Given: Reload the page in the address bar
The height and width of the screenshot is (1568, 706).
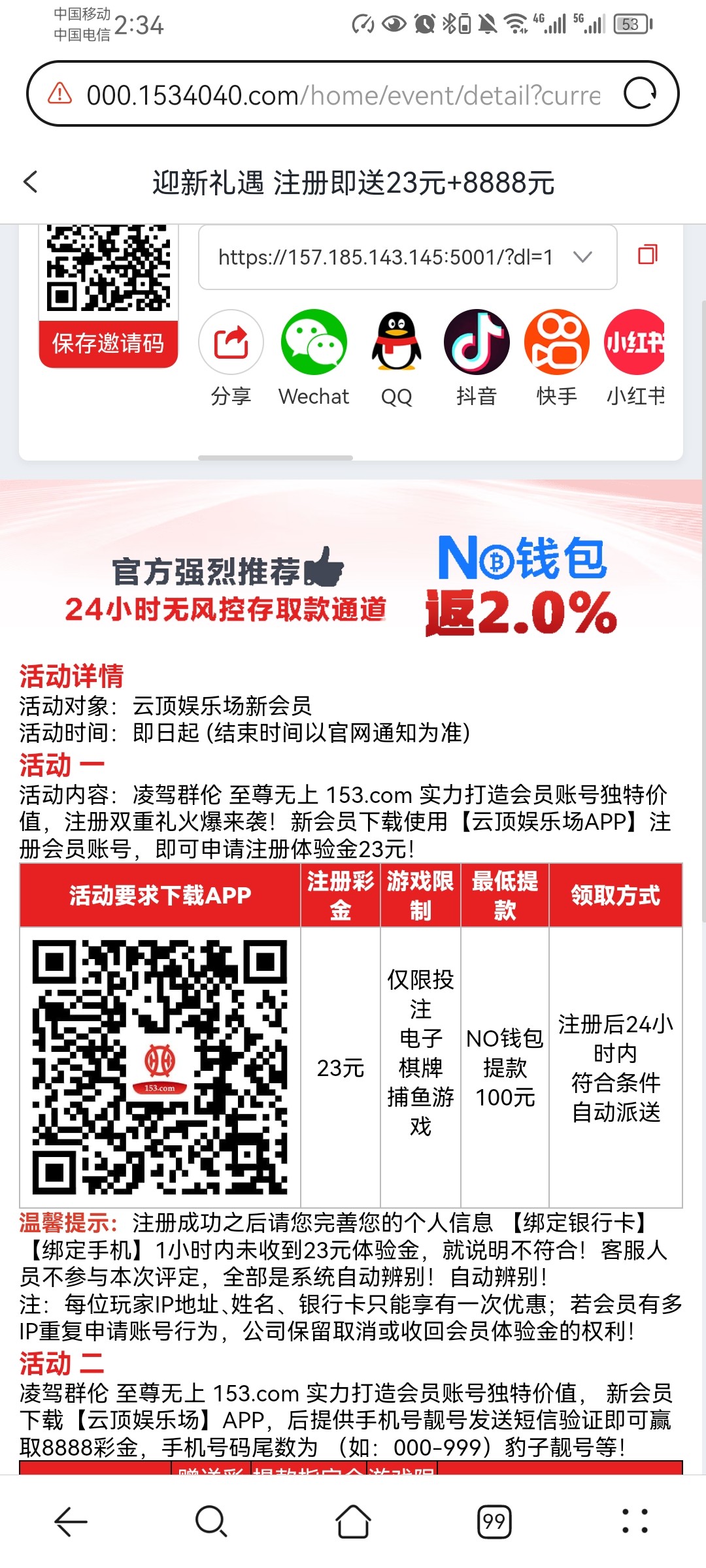Looking at the screenshot, I should pos(639,93).
